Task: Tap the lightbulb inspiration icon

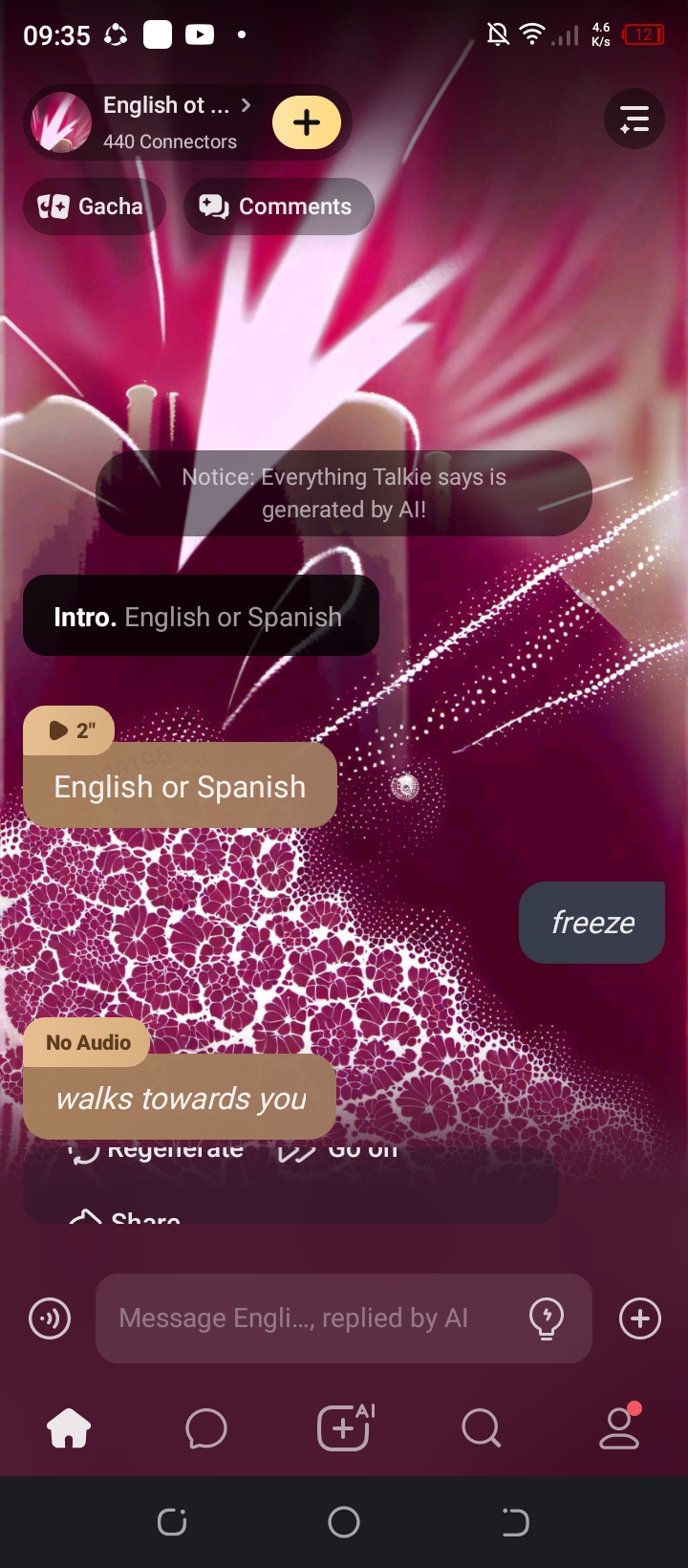Action: (547, 1318)
